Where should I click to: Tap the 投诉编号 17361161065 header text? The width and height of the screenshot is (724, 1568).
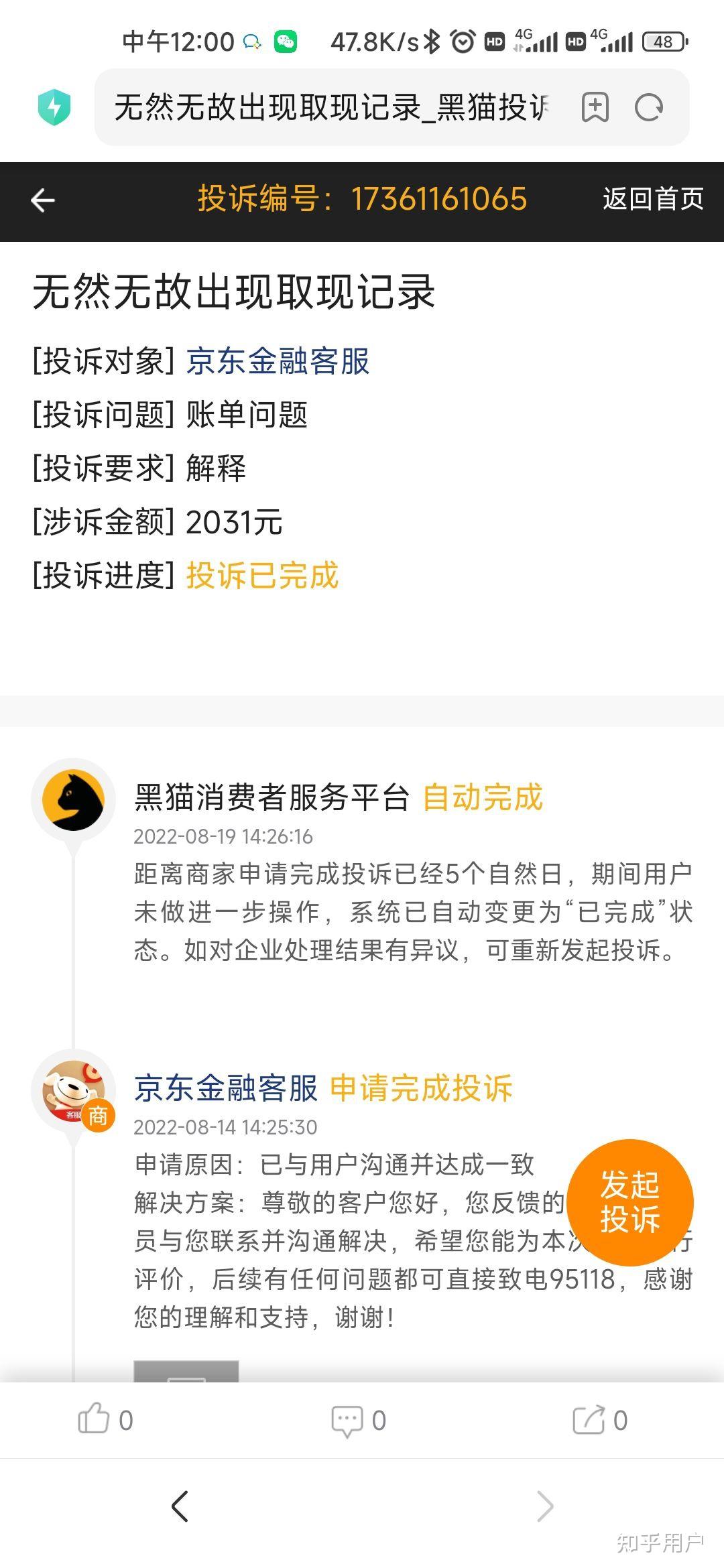361,200
